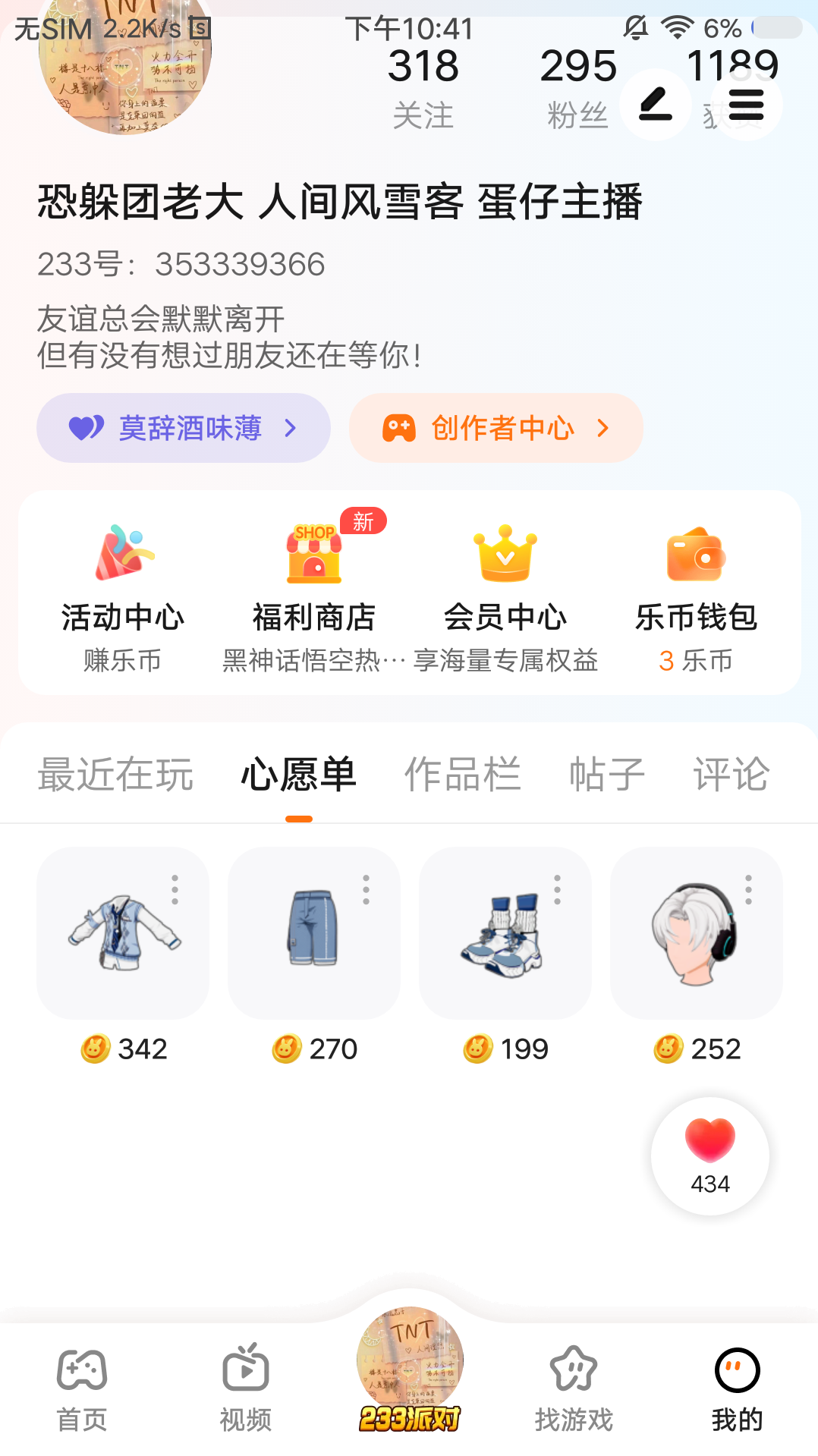This screenshot has height=1456, width=818.
Task: Tap the red heart button showing 434
Action: click(710, 1156)
